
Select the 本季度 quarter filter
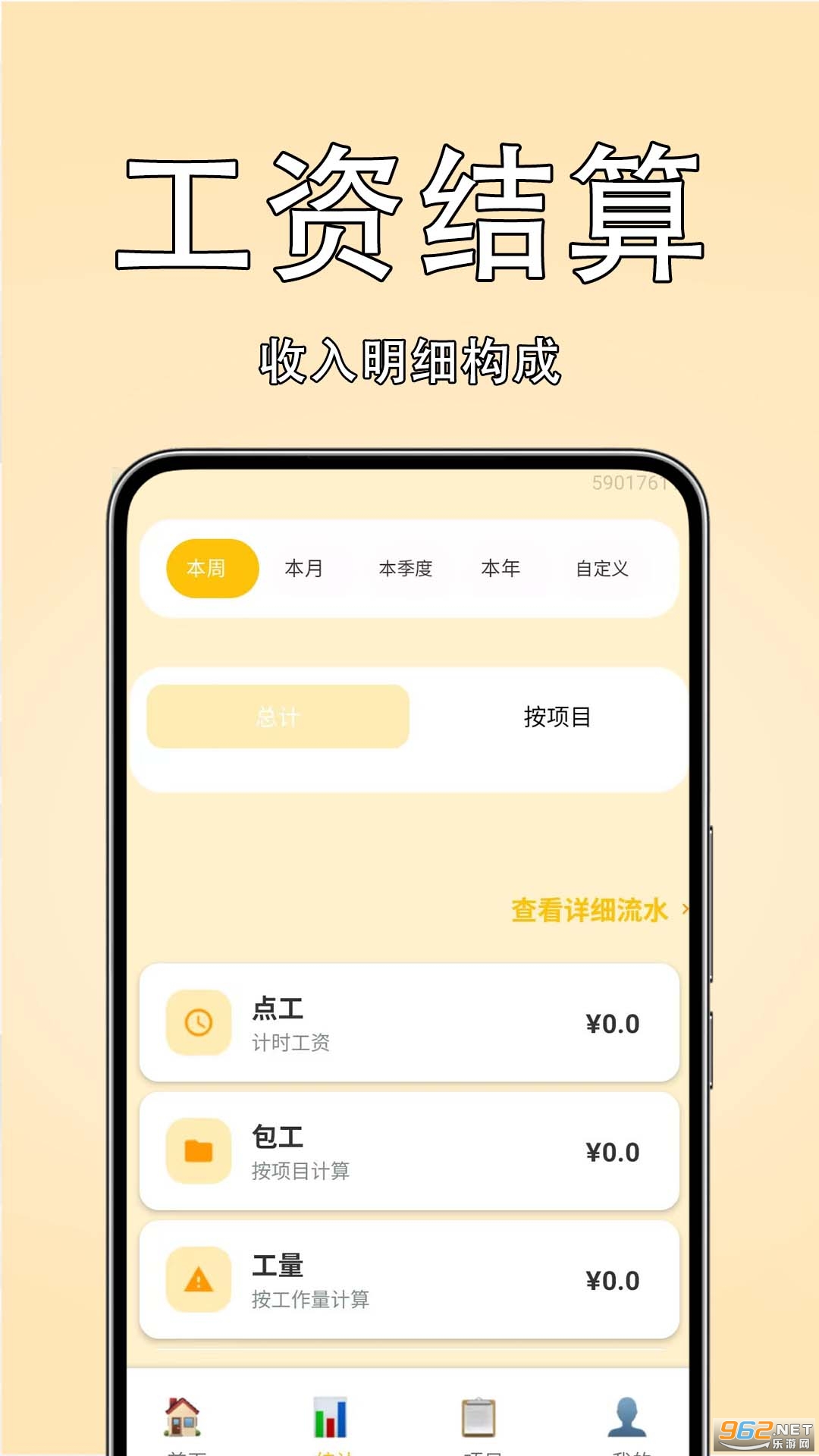coord(406,567)
